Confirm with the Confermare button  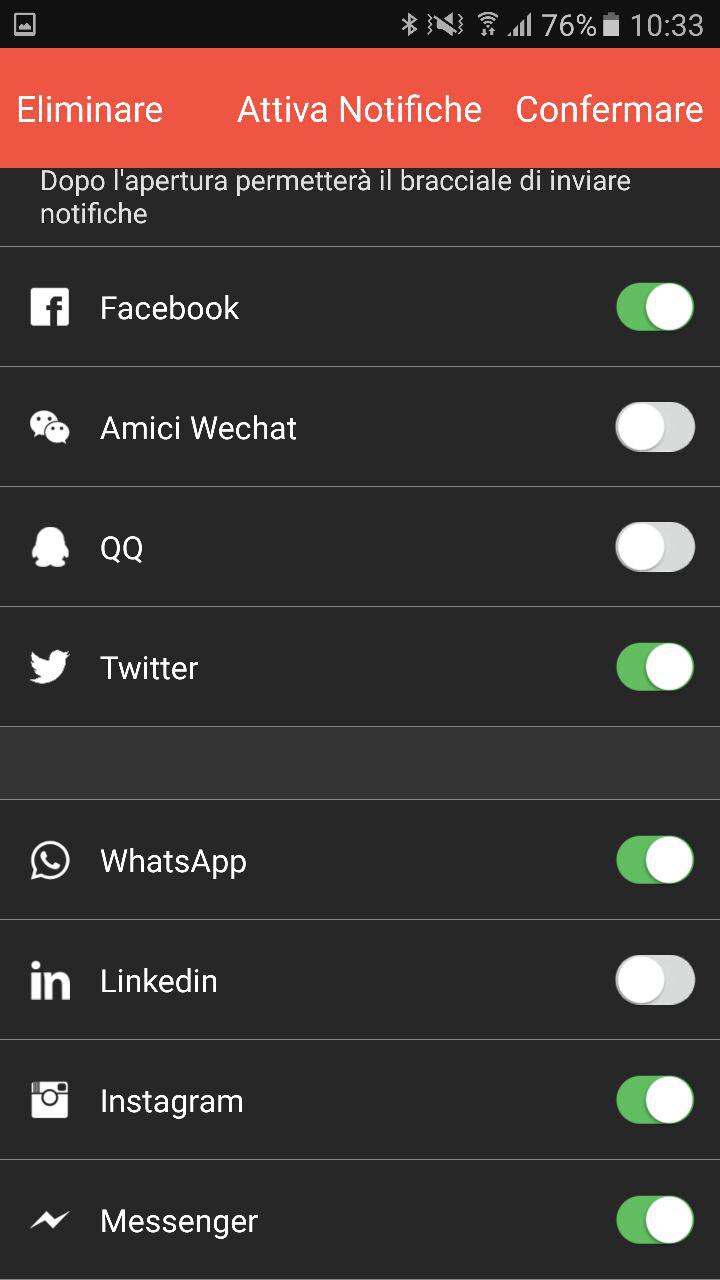609,109
